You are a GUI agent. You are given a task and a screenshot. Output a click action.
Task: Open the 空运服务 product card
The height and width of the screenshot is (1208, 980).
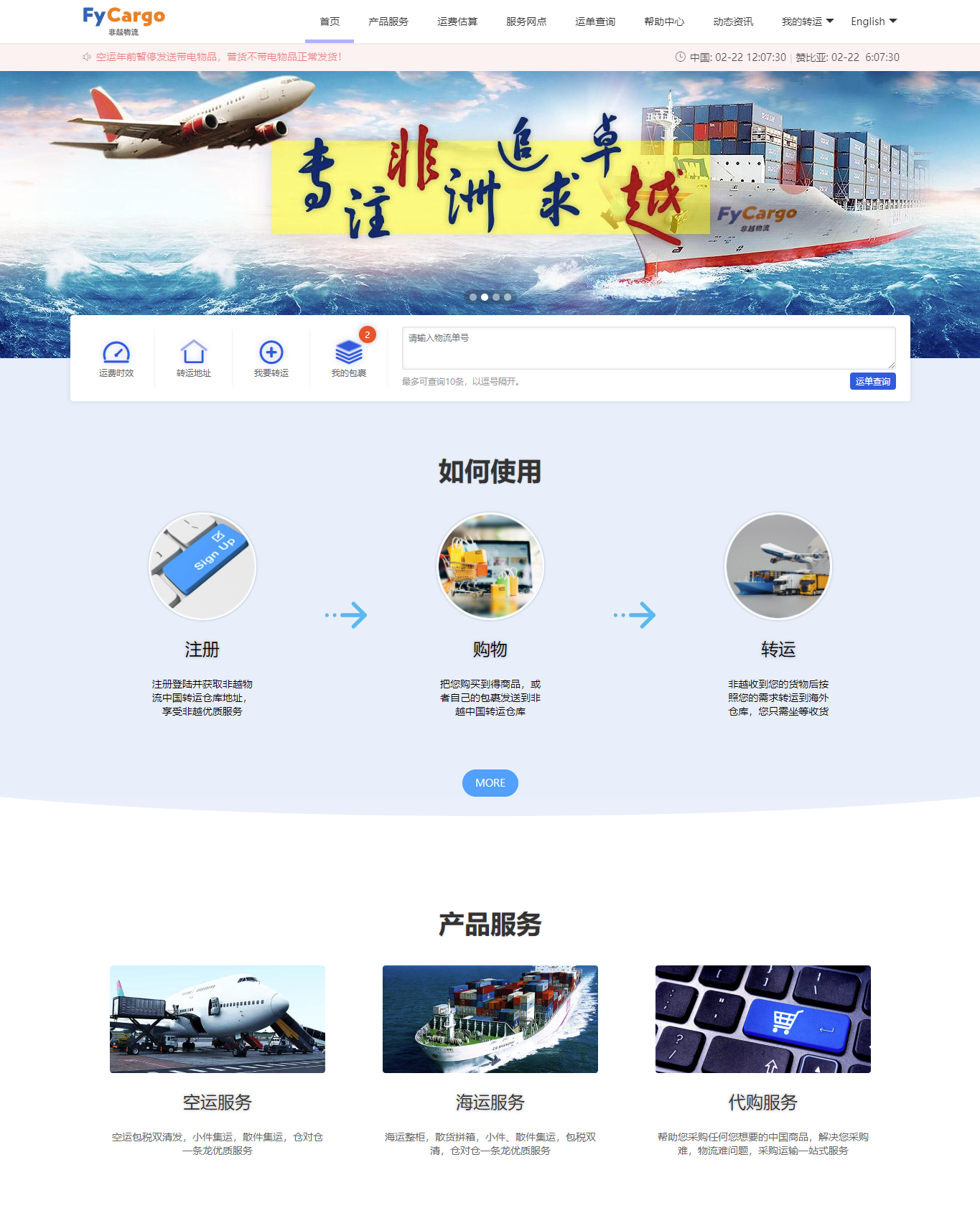click(x=217, y=1019)
